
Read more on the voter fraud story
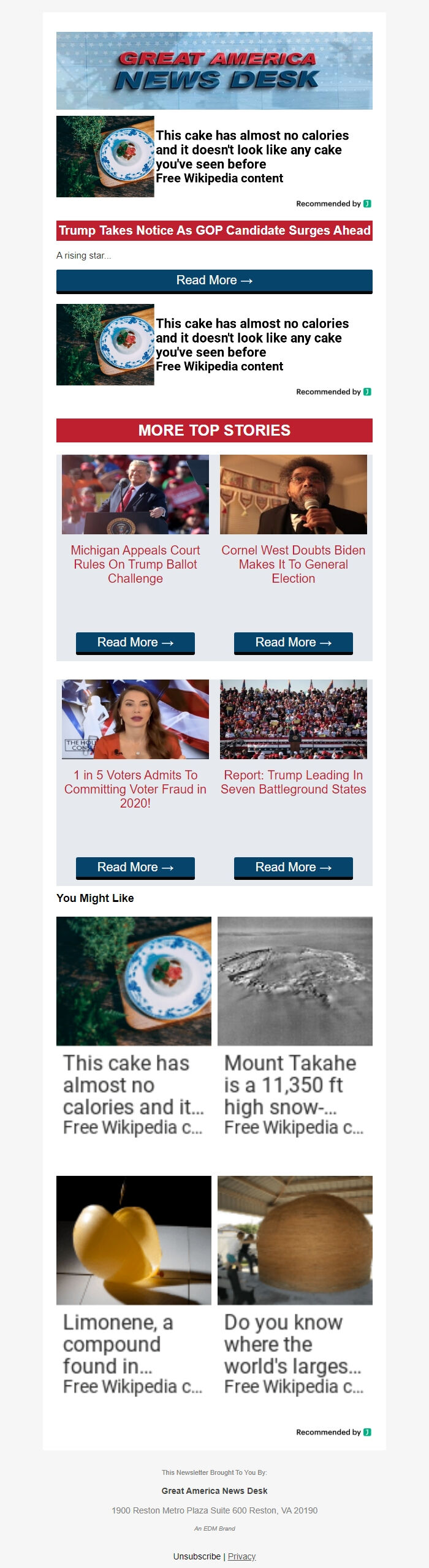coord(135,867)
